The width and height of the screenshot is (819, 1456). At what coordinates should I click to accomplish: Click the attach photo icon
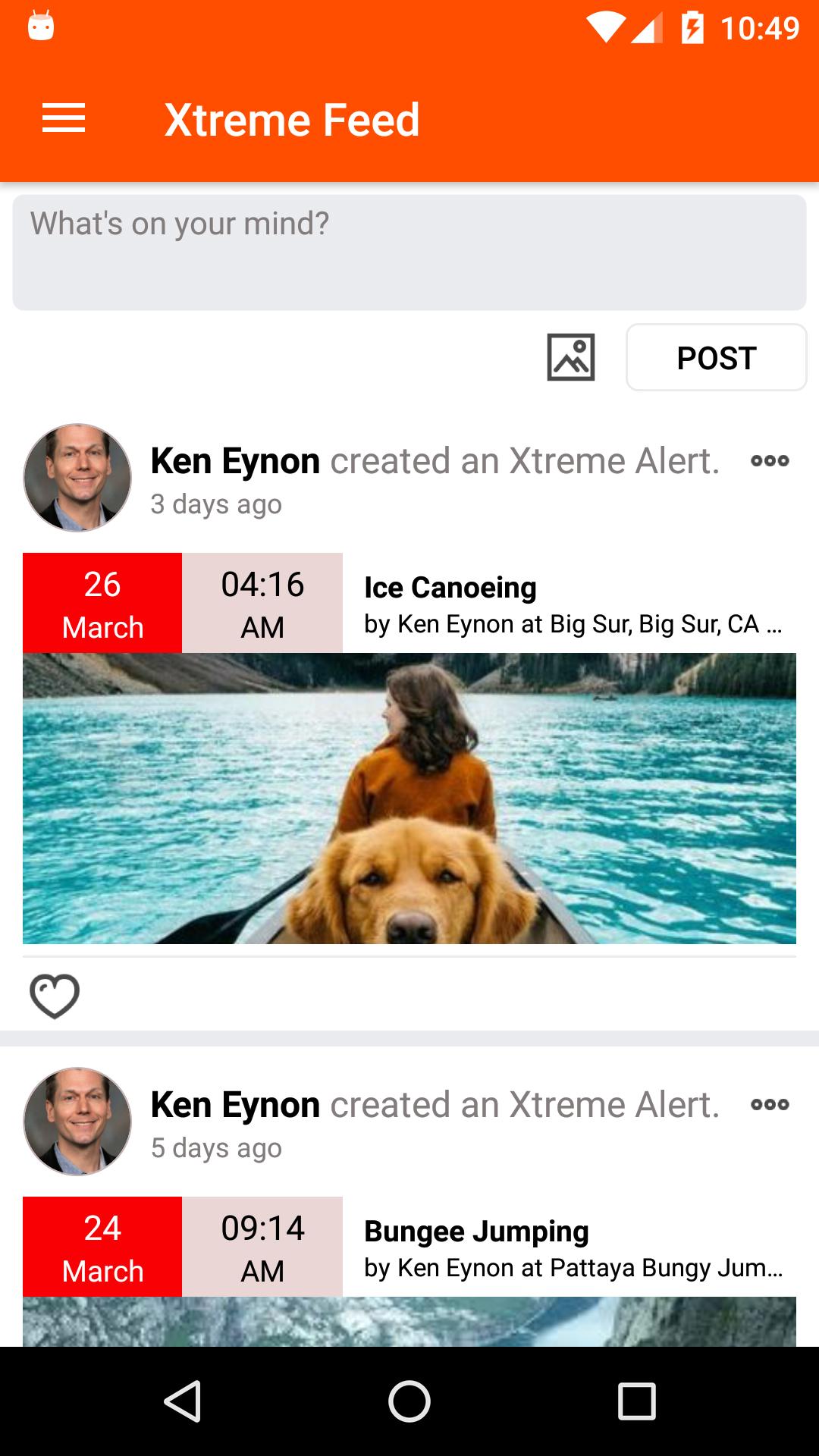point(571,357)
